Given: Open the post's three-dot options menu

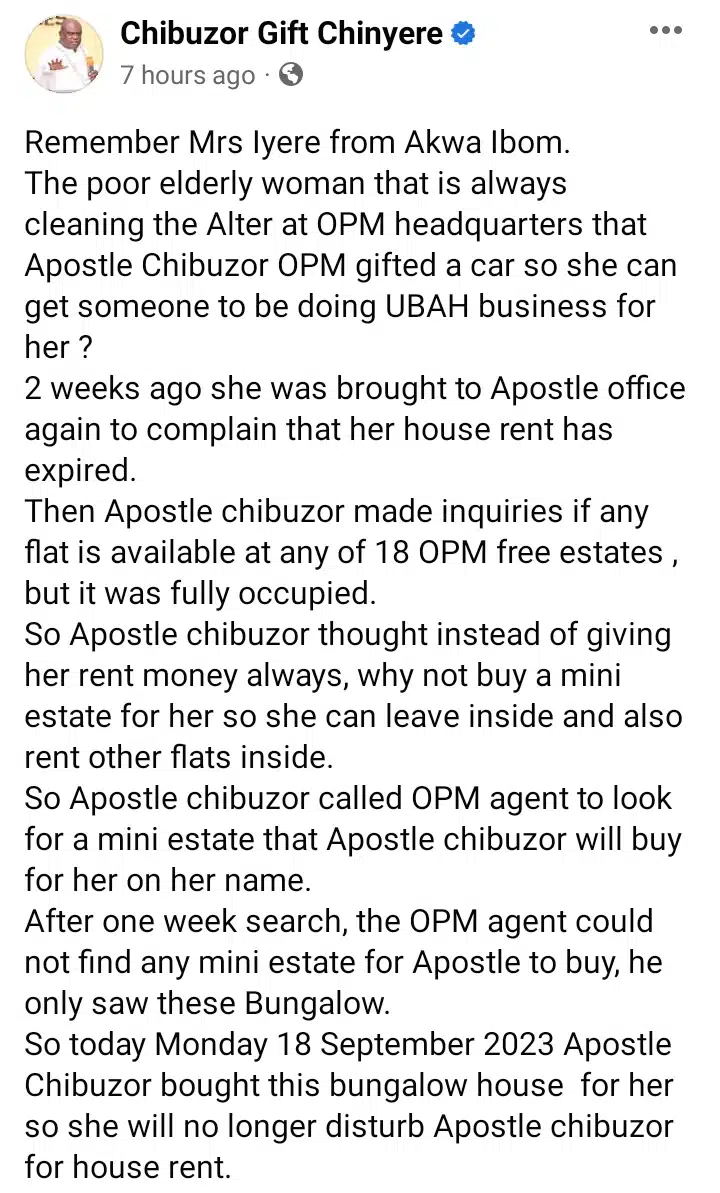Looking at the screenshot, I should (x=665, y=30).
